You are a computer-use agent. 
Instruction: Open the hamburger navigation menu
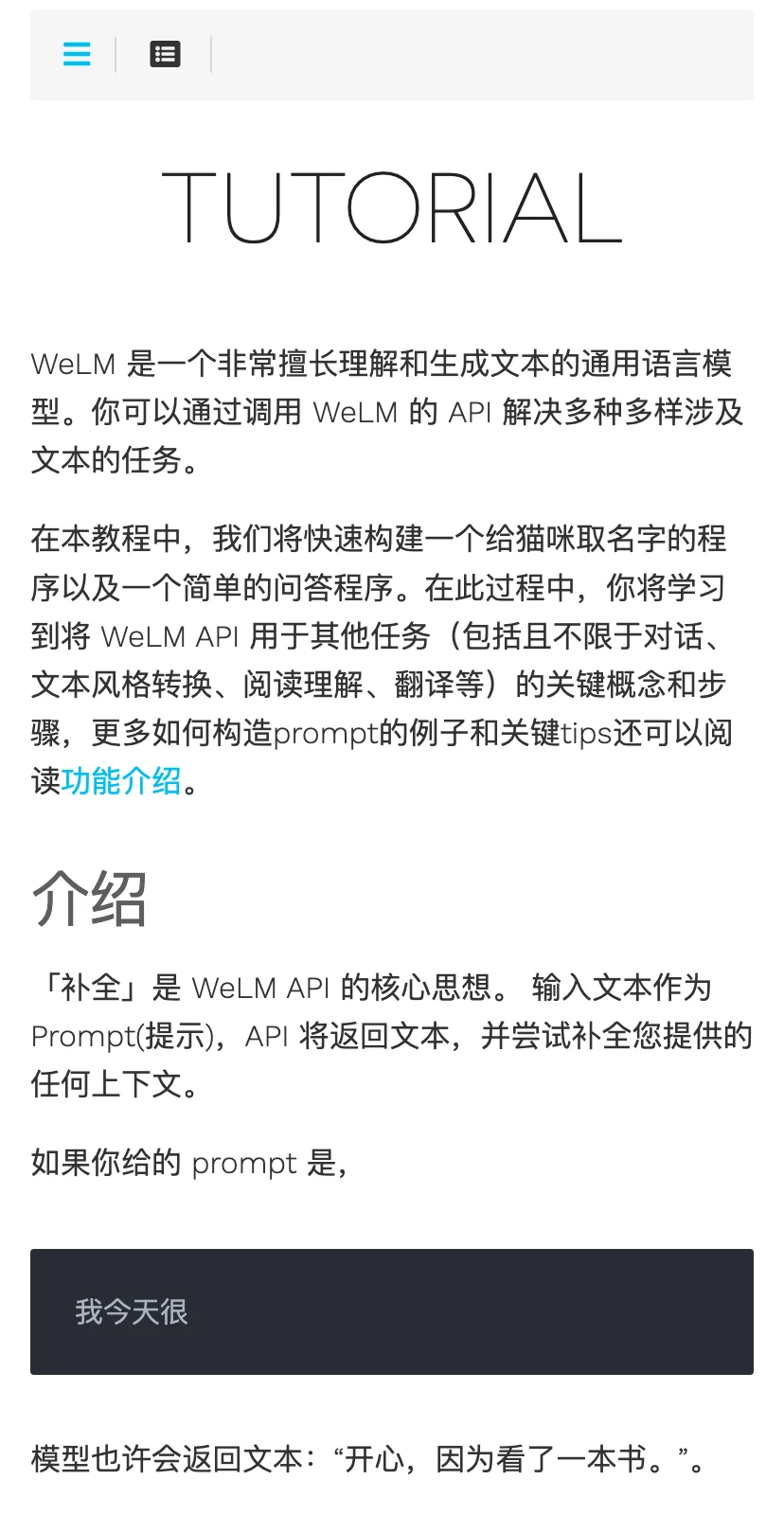click(x=77, y=54)
